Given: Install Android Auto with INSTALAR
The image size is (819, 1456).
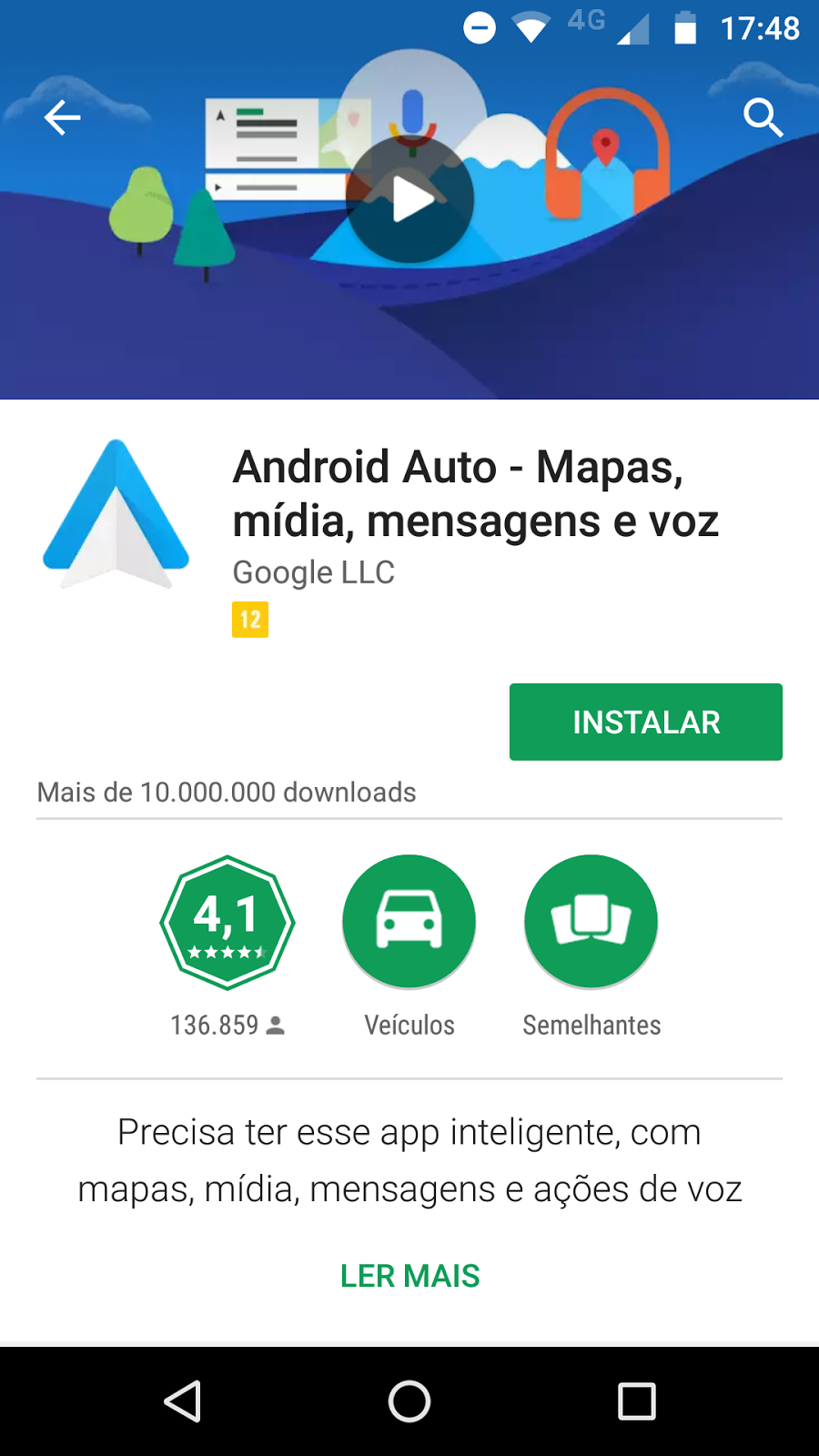Looking at the screenshot, I should (645, 722).
